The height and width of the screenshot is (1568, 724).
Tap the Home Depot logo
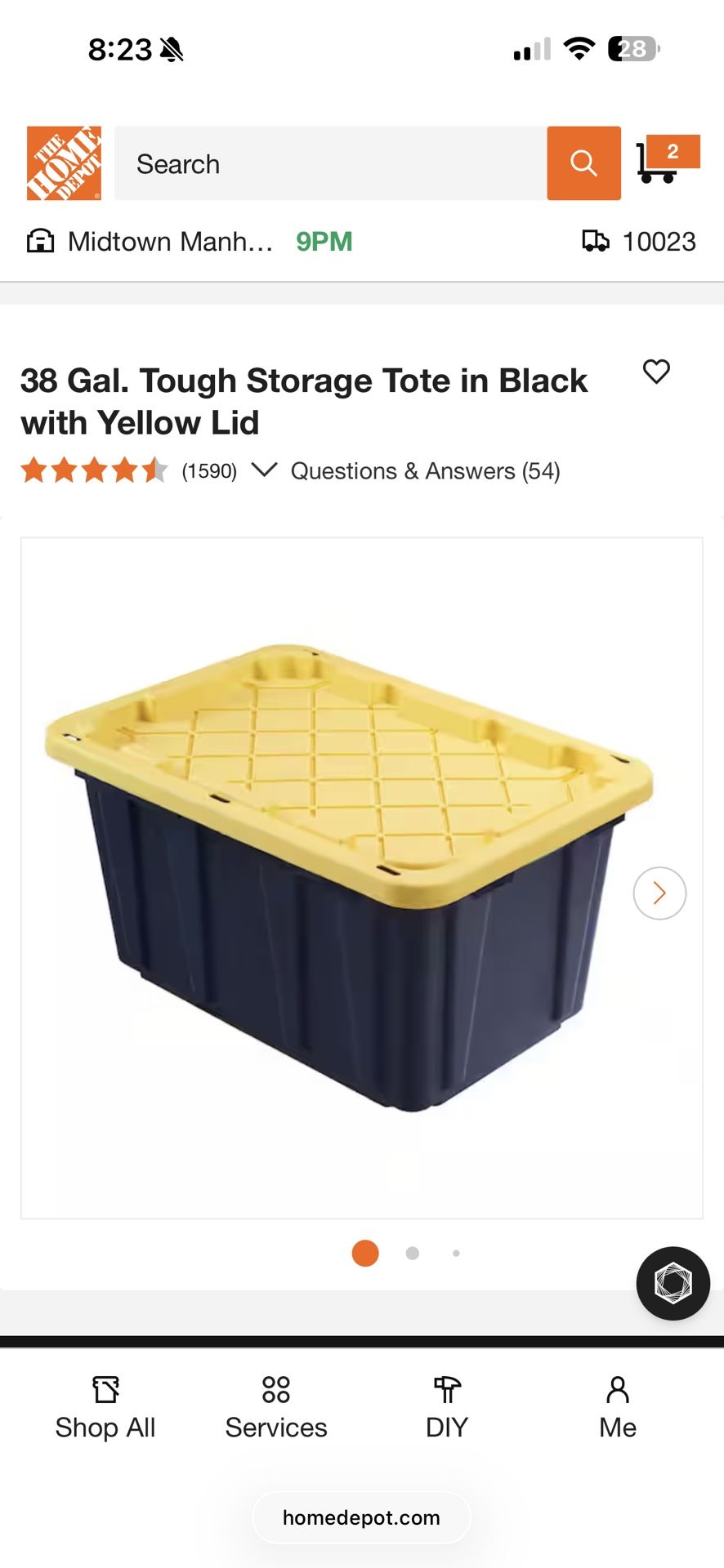pos(63,162)
